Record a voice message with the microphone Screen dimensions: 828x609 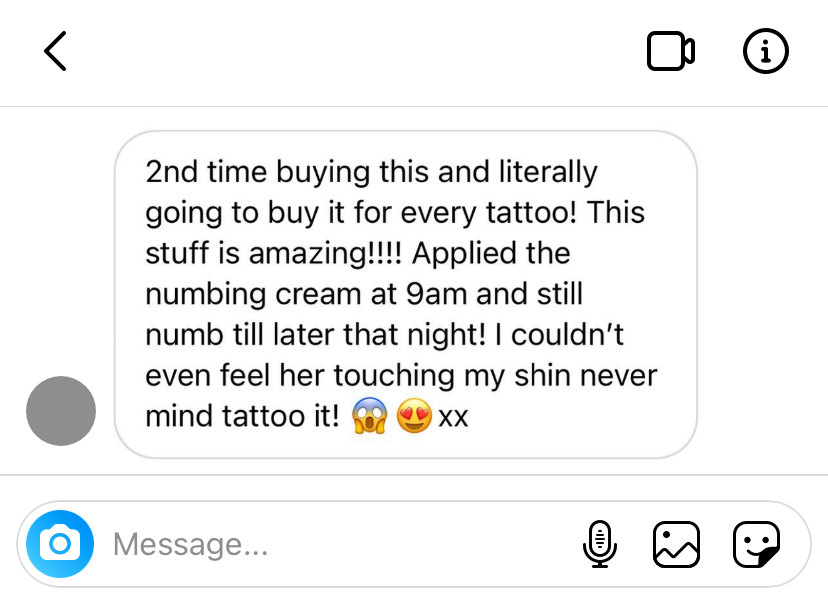click(x=599, y=544)
